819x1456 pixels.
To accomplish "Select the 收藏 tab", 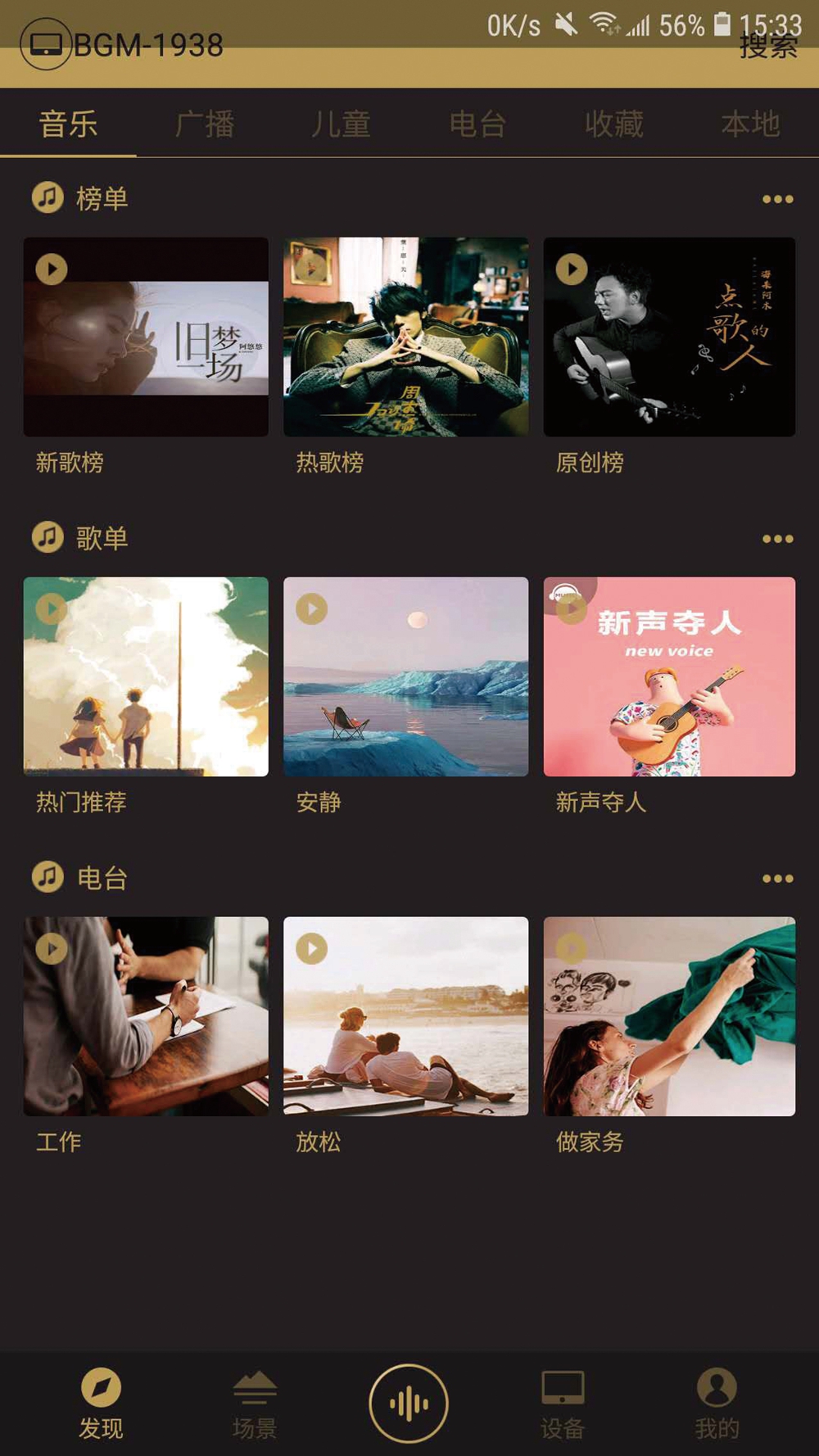I will (613, 124).
